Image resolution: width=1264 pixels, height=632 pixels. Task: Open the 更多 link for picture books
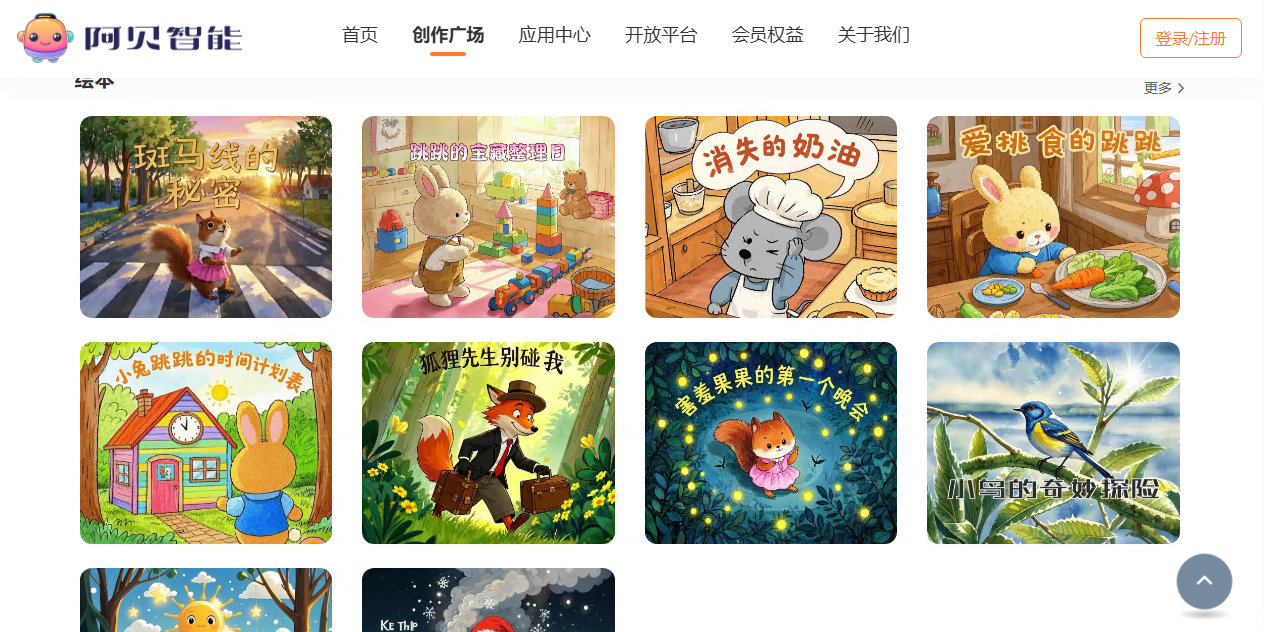pos(1164,88)
